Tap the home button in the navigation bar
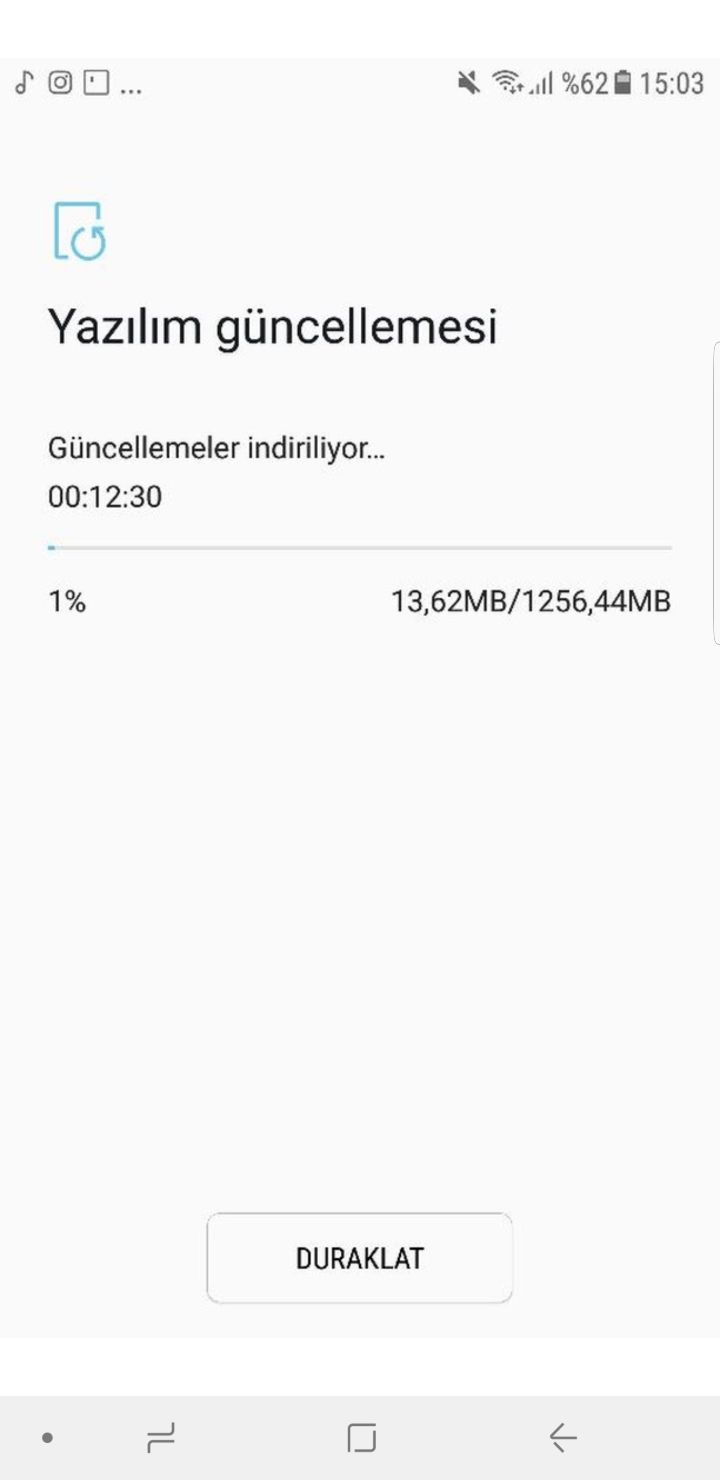 (361, 1438)
